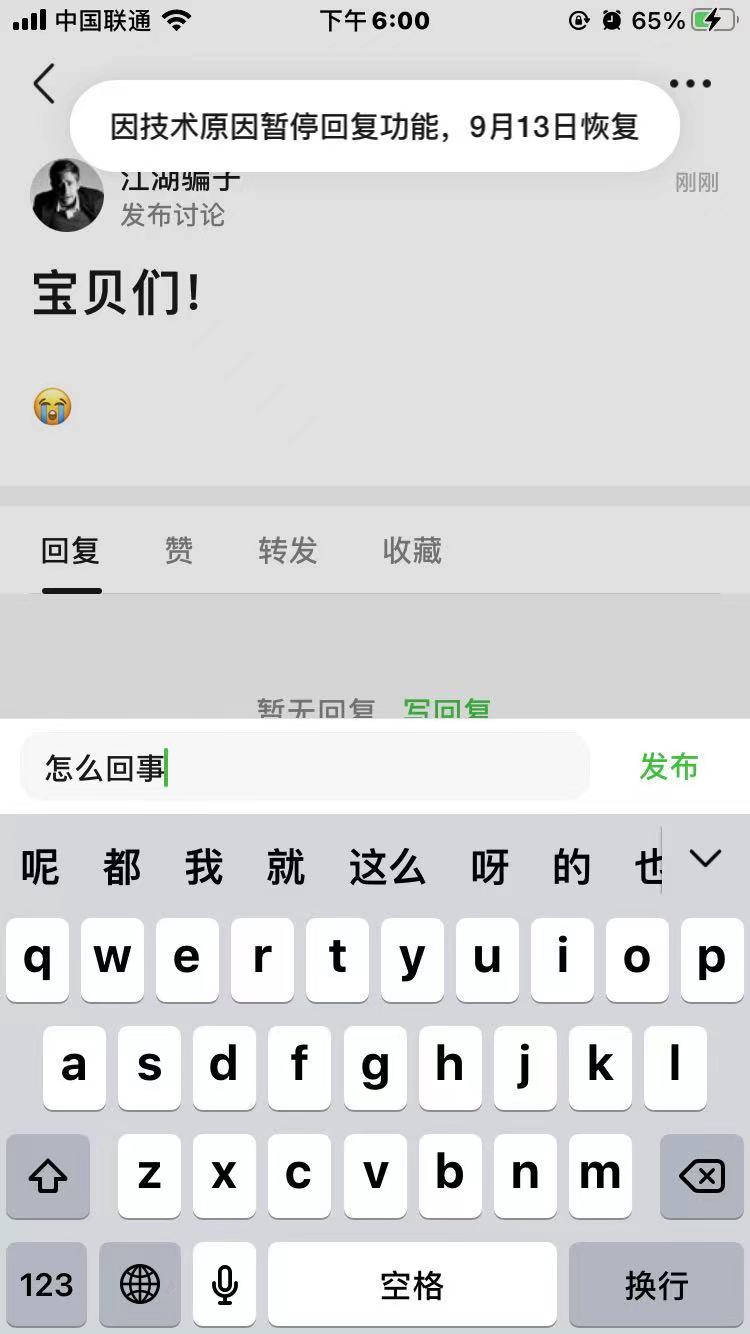The width and height of the screenshot is (750, 1334).
Task: Hit the 换行 return key
Action: click(x=656, y=1284)
